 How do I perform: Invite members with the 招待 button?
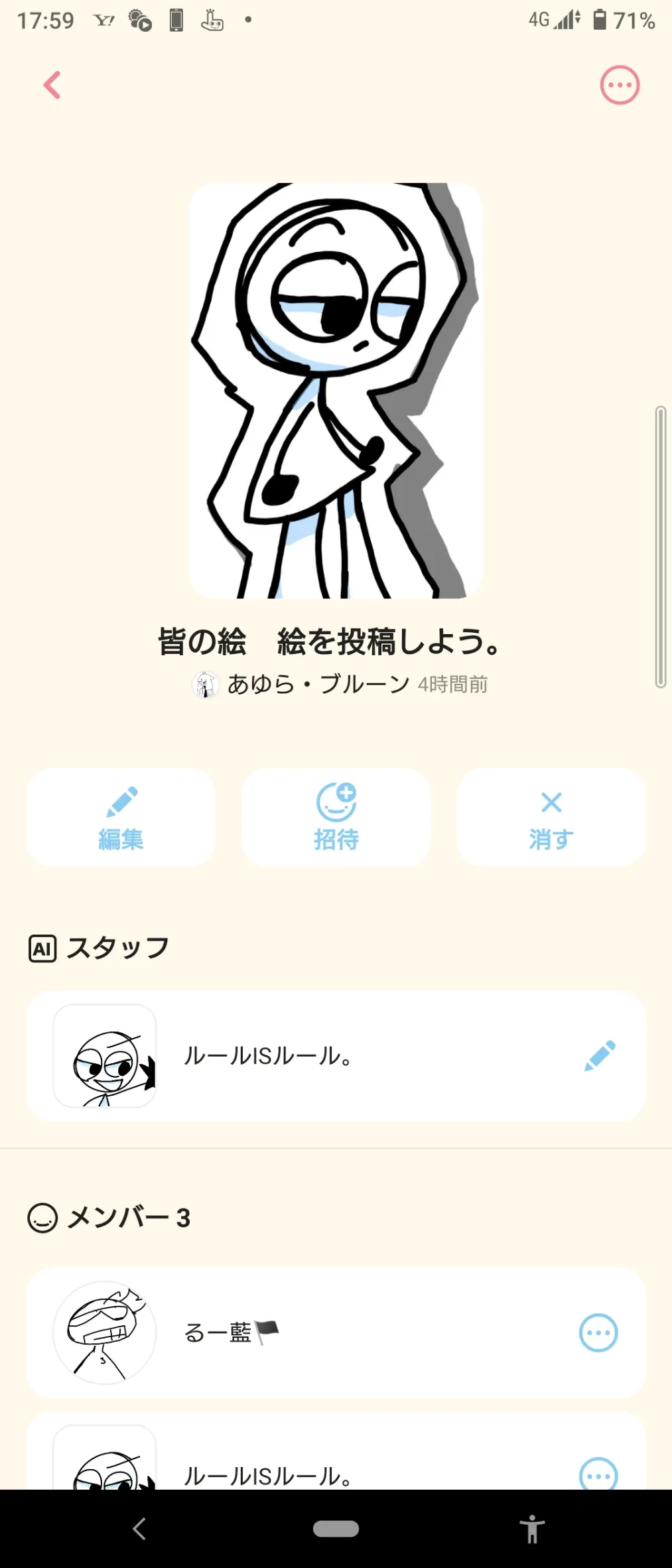tap(336, 817)
